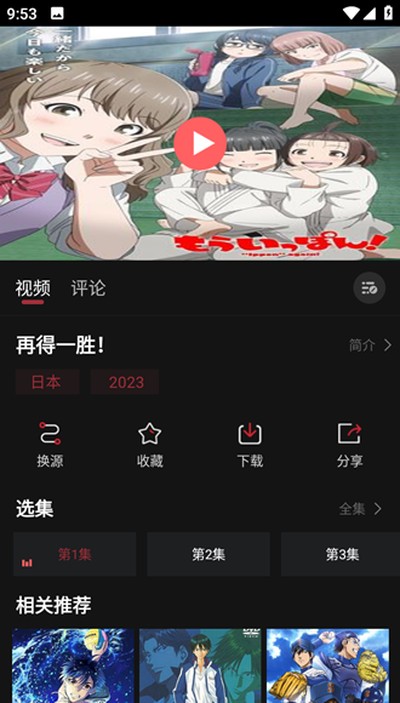The width and height of the screenshot is (400, 703).
Task: Open the baseball anime recommendation
Action: pos(328,665)
